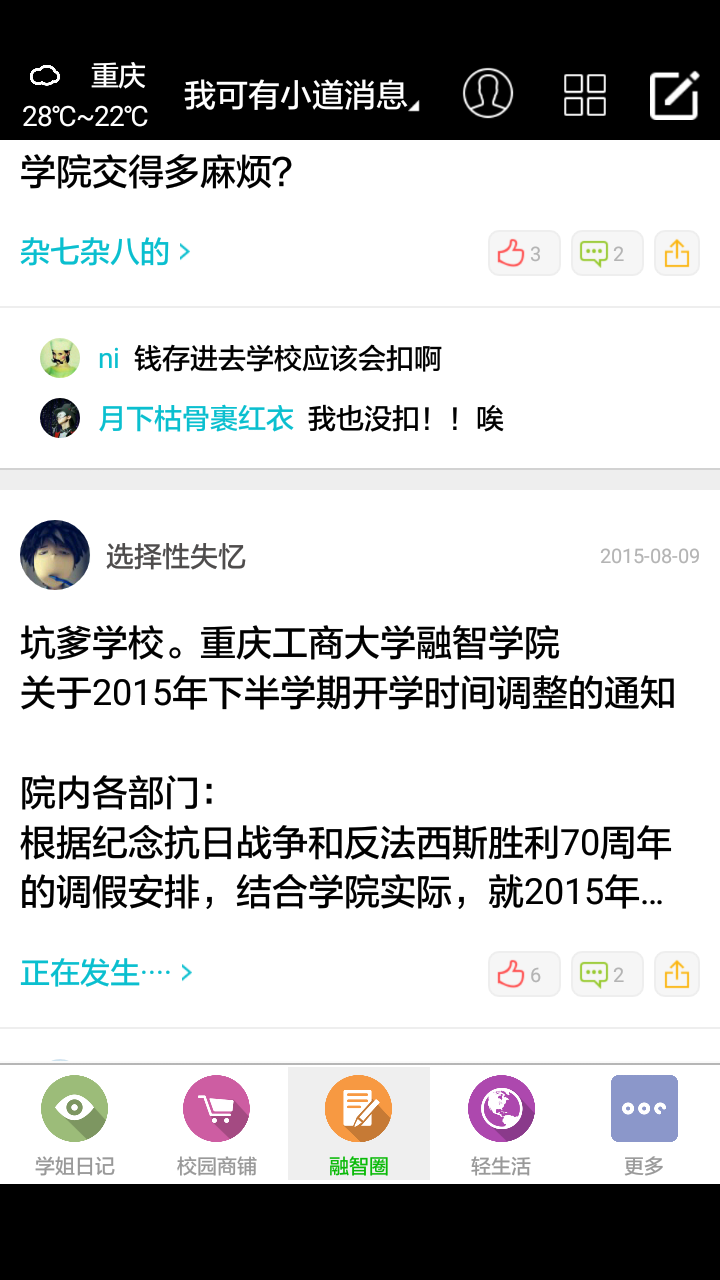Comment on 选择性失忆's post

point(607,974)
